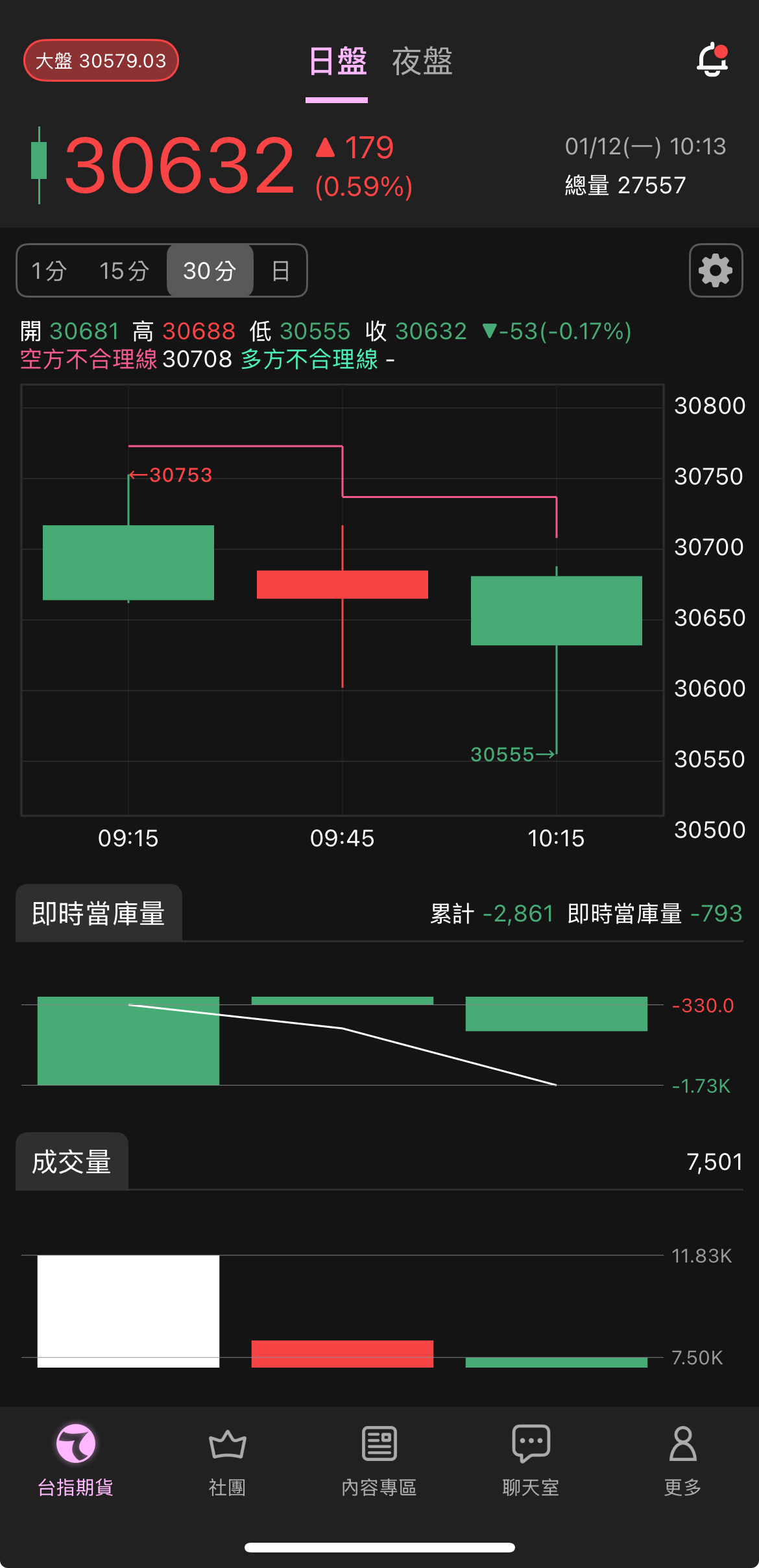Select the 日盤 tab
This screenshot has height=1568, width=759.
tap(337, 62)
